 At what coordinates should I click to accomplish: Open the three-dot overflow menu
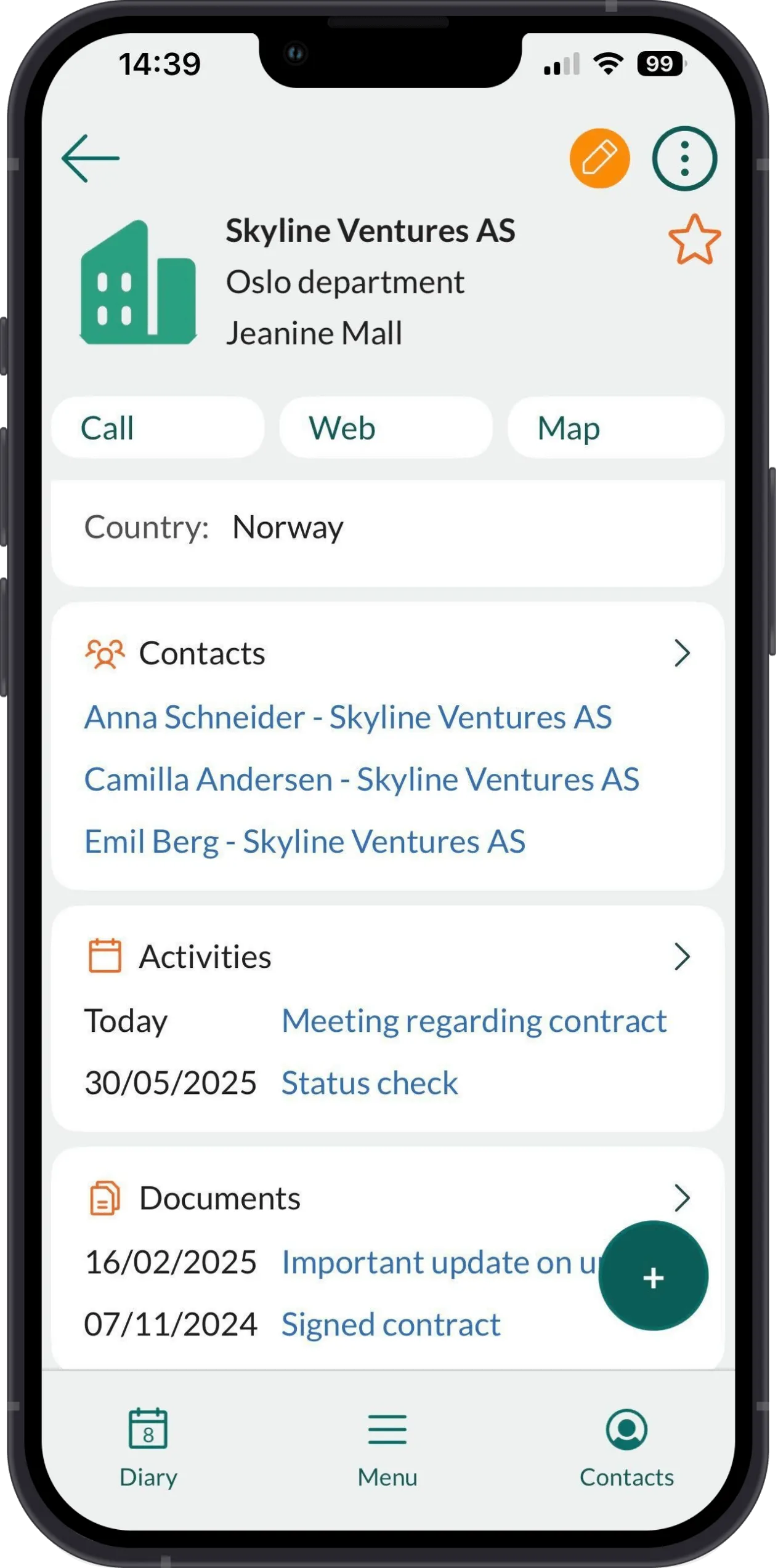coord(684,158)
